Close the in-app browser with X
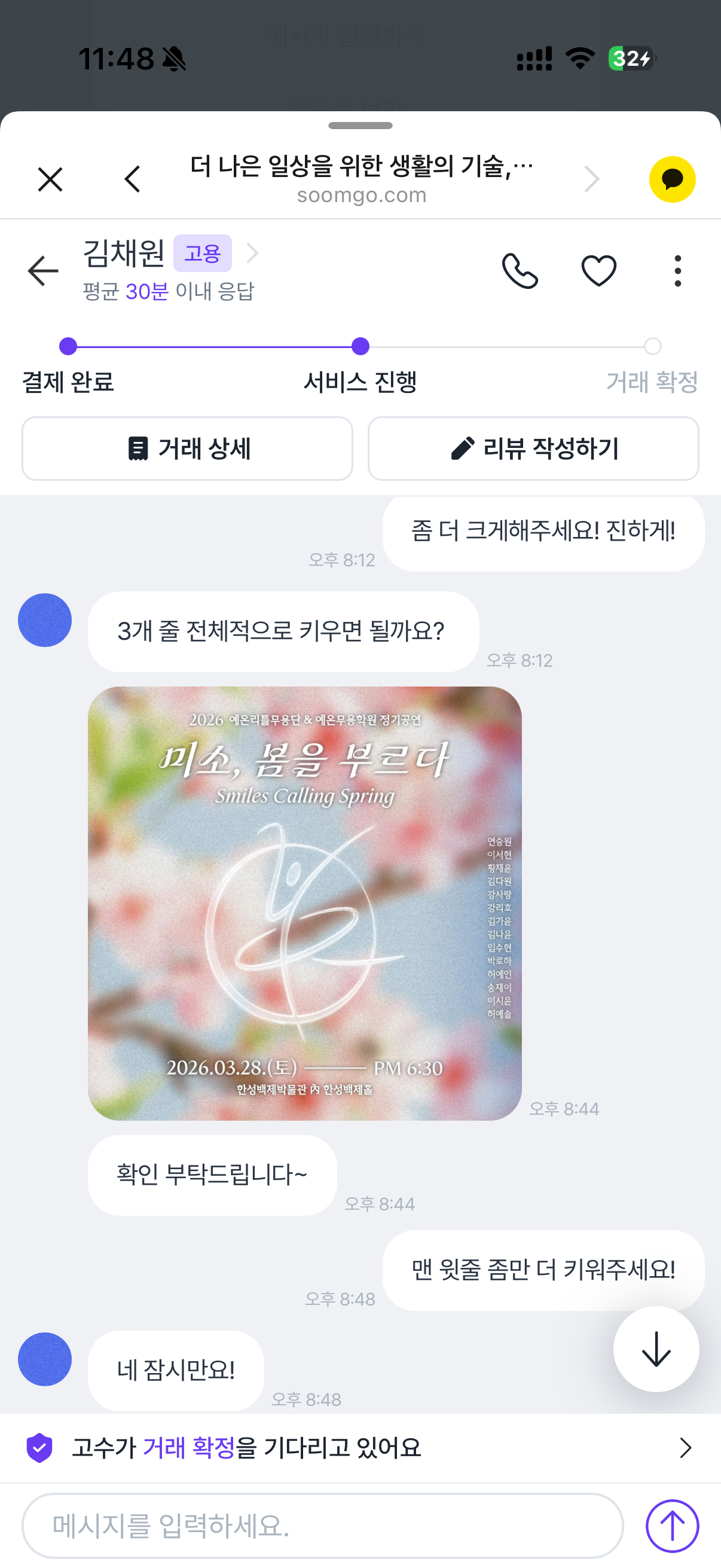721x1568 pixels. (x=50, y=179)
